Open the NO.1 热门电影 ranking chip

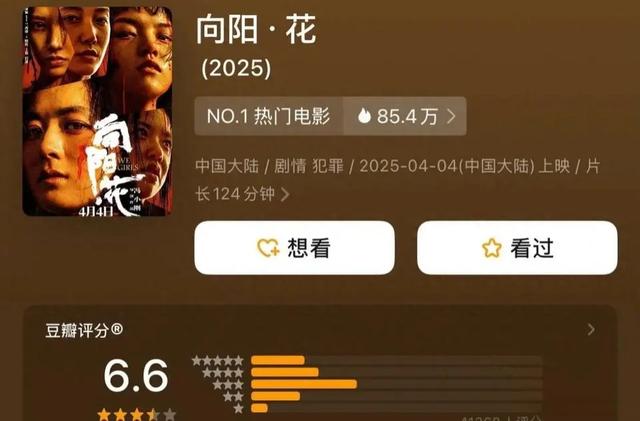tap(268, 116)
